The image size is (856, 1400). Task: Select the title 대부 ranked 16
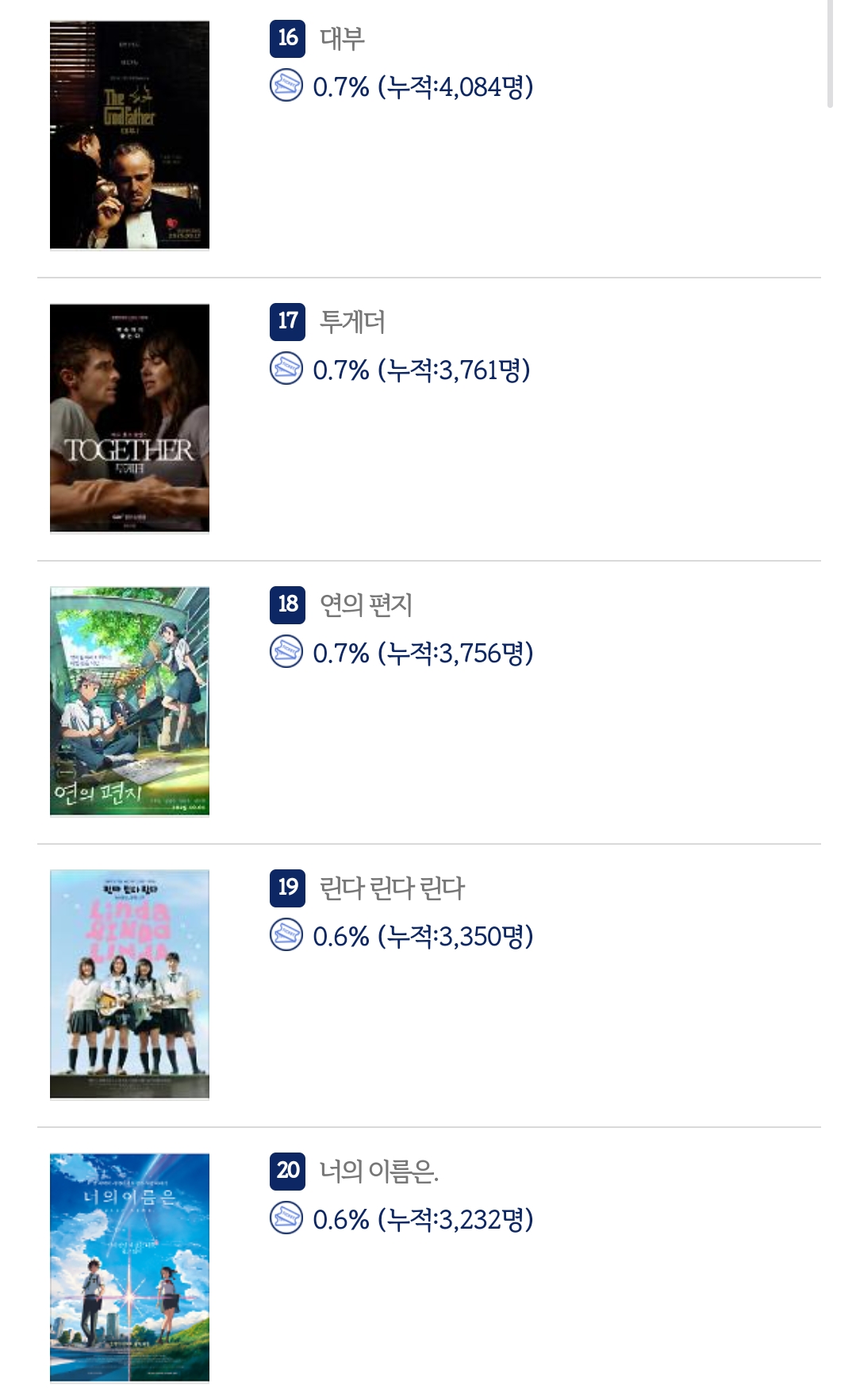coord(342,38)
